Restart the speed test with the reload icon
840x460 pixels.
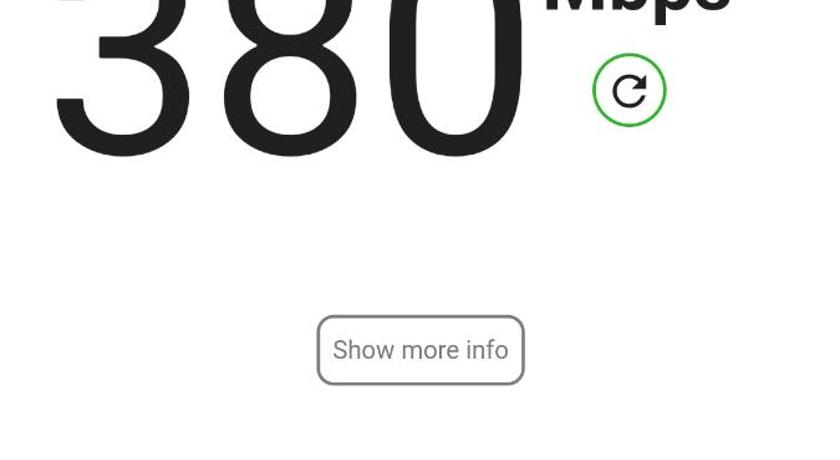tap(629, 91)
